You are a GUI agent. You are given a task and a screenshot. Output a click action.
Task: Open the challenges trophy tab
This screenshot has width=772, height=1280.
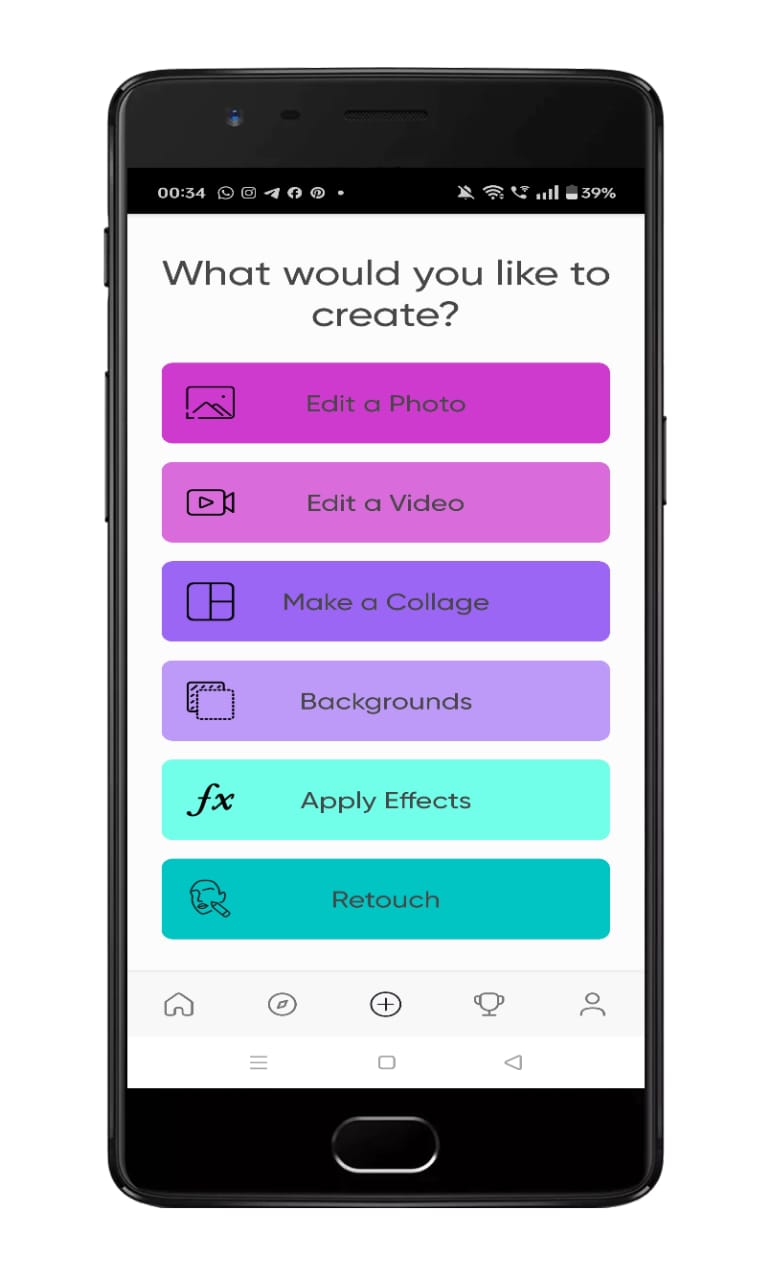489,1004
